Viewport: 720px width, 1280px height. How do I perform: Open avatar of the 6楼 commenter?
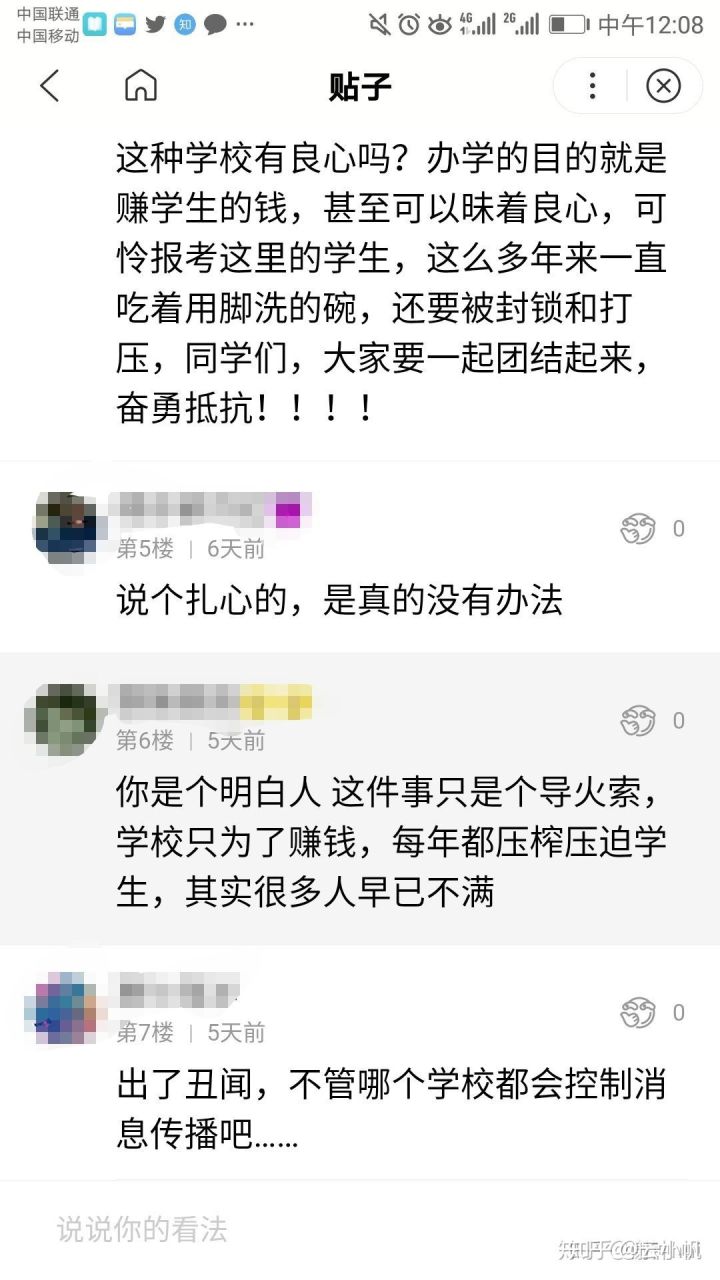[x=65, y=717]
